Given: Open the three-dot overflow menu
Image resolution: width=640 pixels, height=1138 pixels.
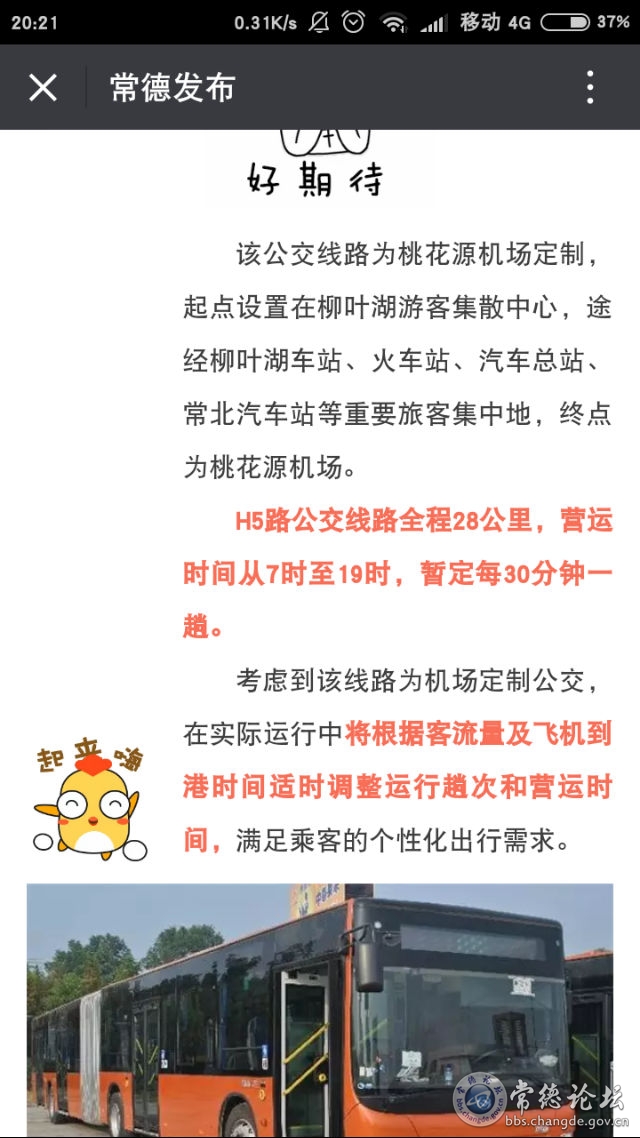Looking at the screenshot, I should tap(590, 88).
